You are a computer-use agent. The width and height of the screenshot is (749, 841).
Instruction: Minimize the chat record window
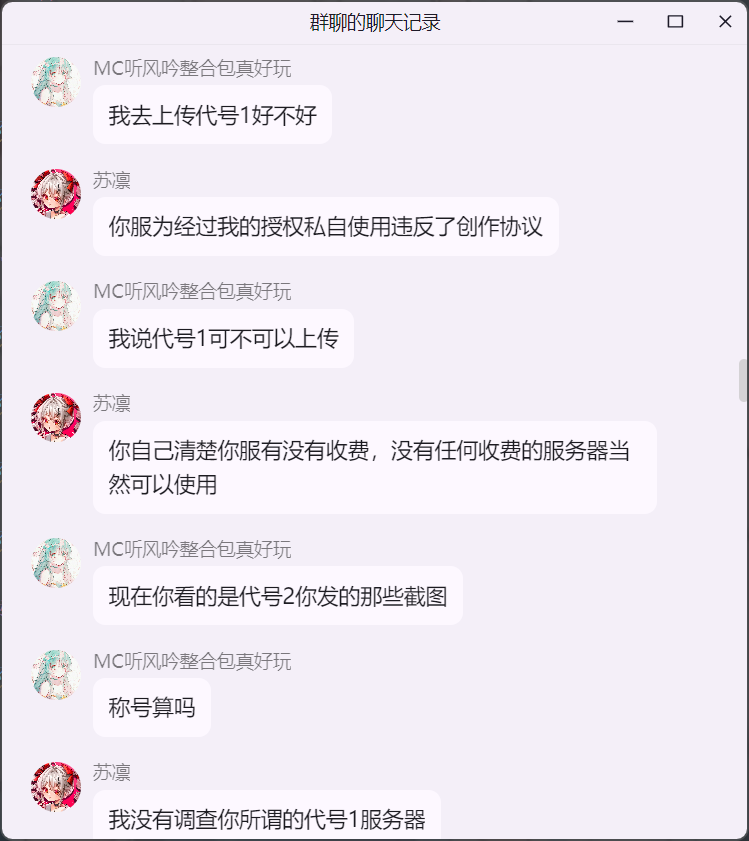[x=626, y=22]
